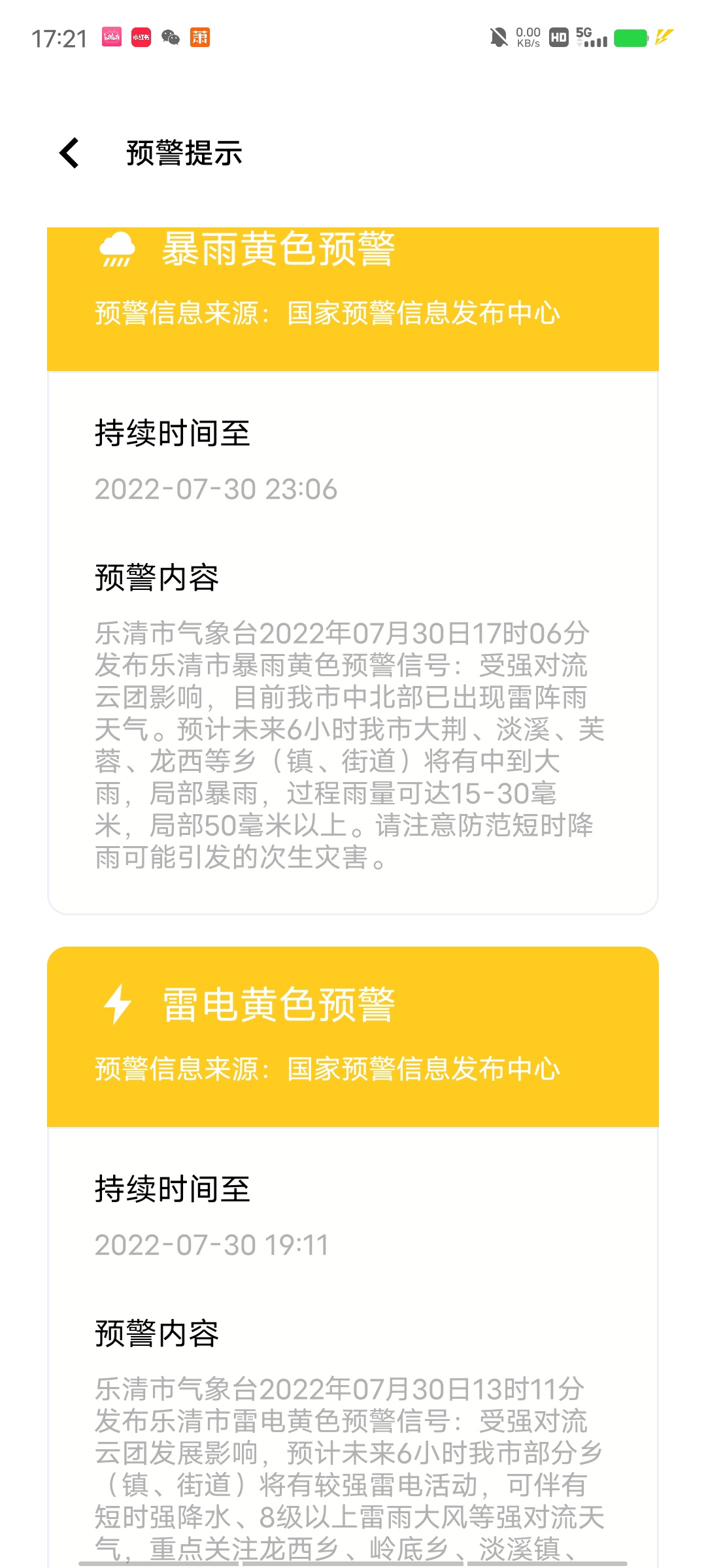Go back from the 预警提示 page
Screen dimensions: 706x1568
69,153
